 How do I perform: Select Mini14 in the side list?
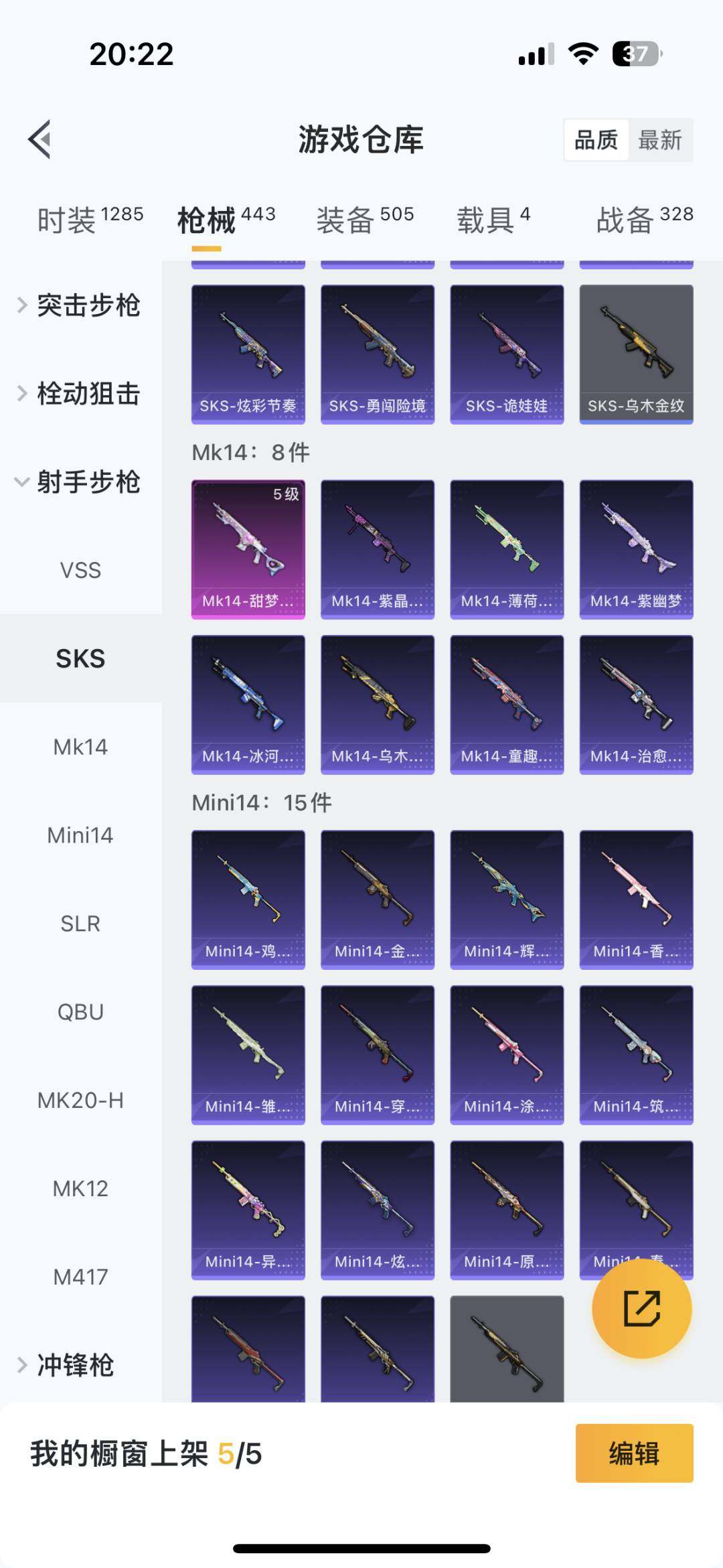click(80, 835)
